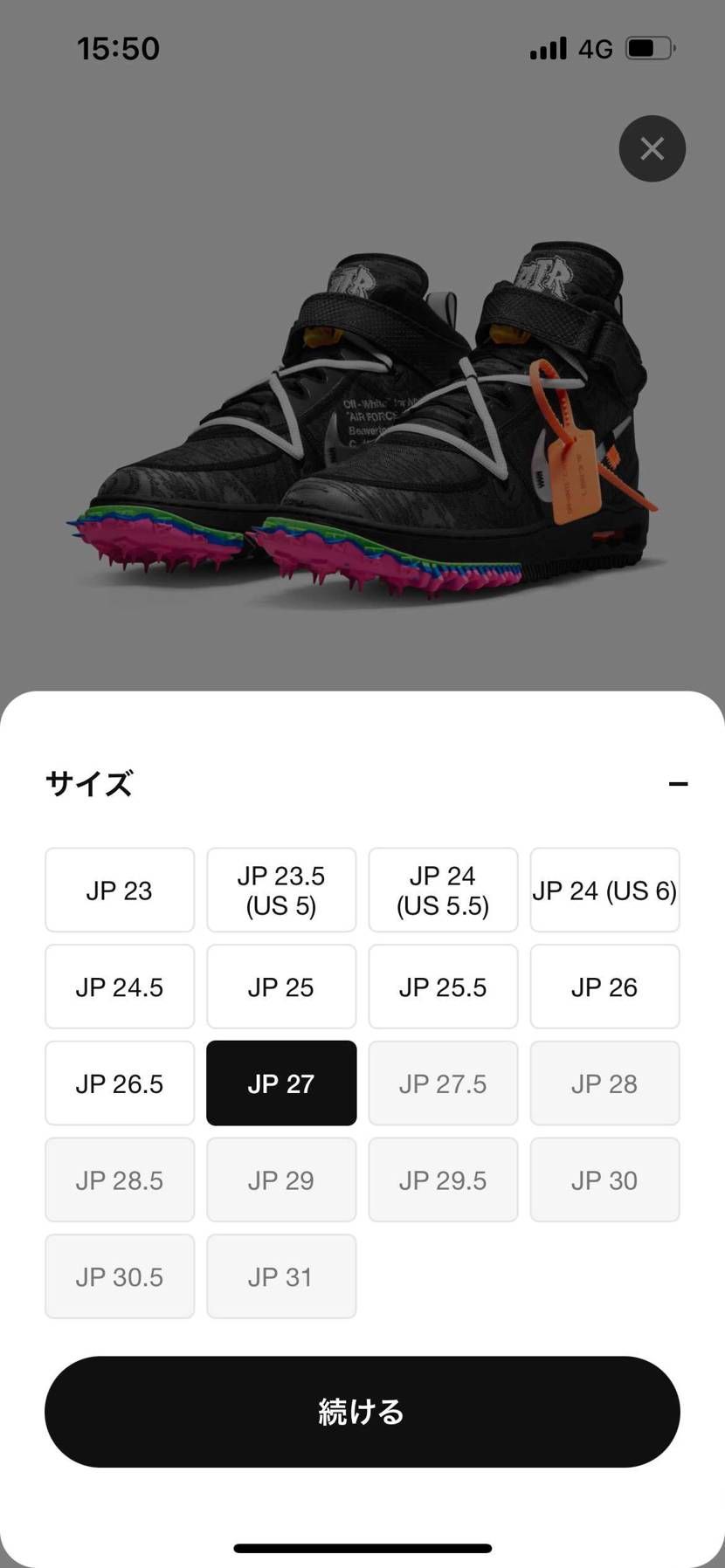Screen dimensions: 725x1568
Task: Close the size selection overlay with the X icon
Action: click(652, 148)
